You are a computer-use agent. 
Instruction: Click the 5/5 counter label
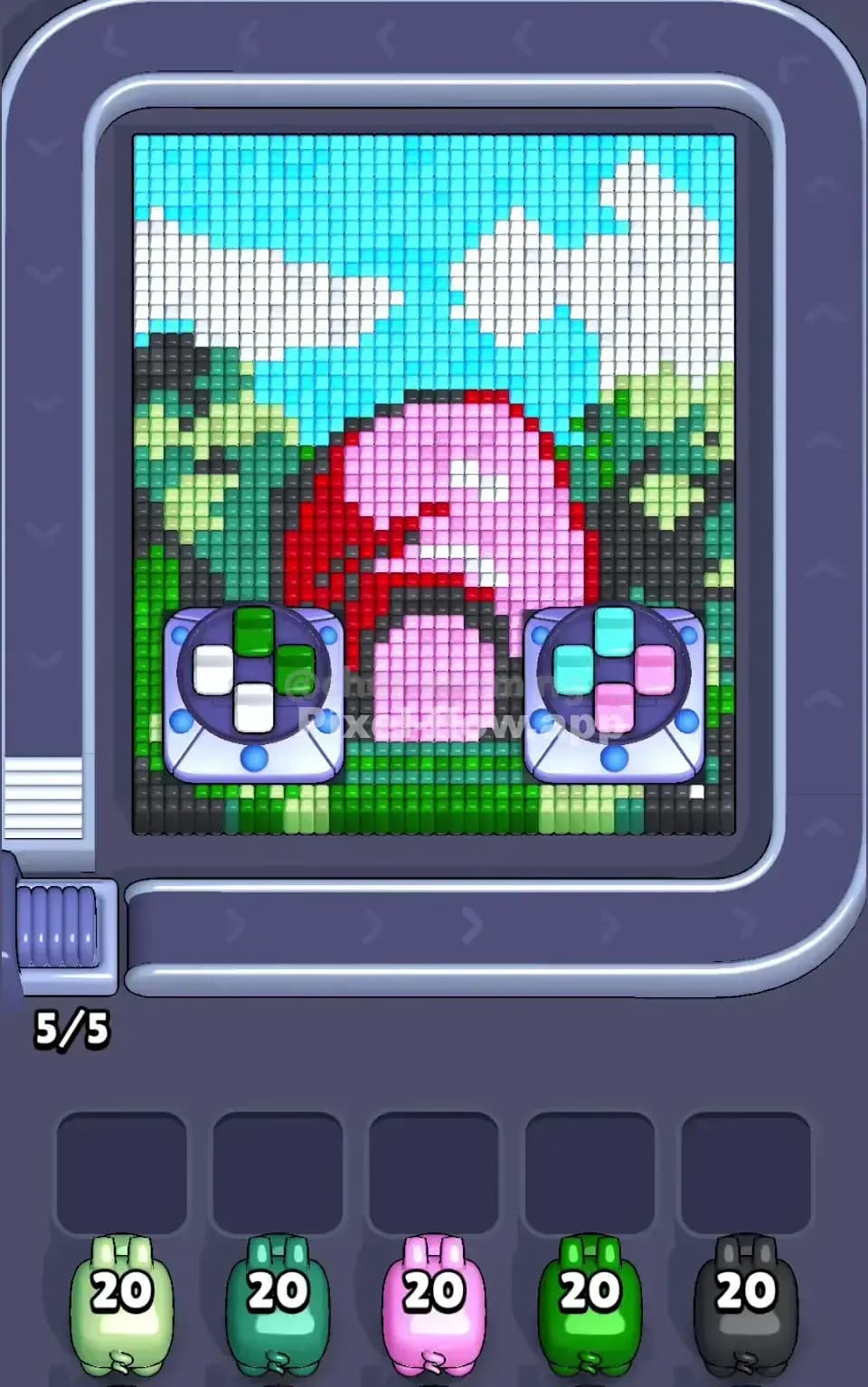click(x=72, y=1027)
